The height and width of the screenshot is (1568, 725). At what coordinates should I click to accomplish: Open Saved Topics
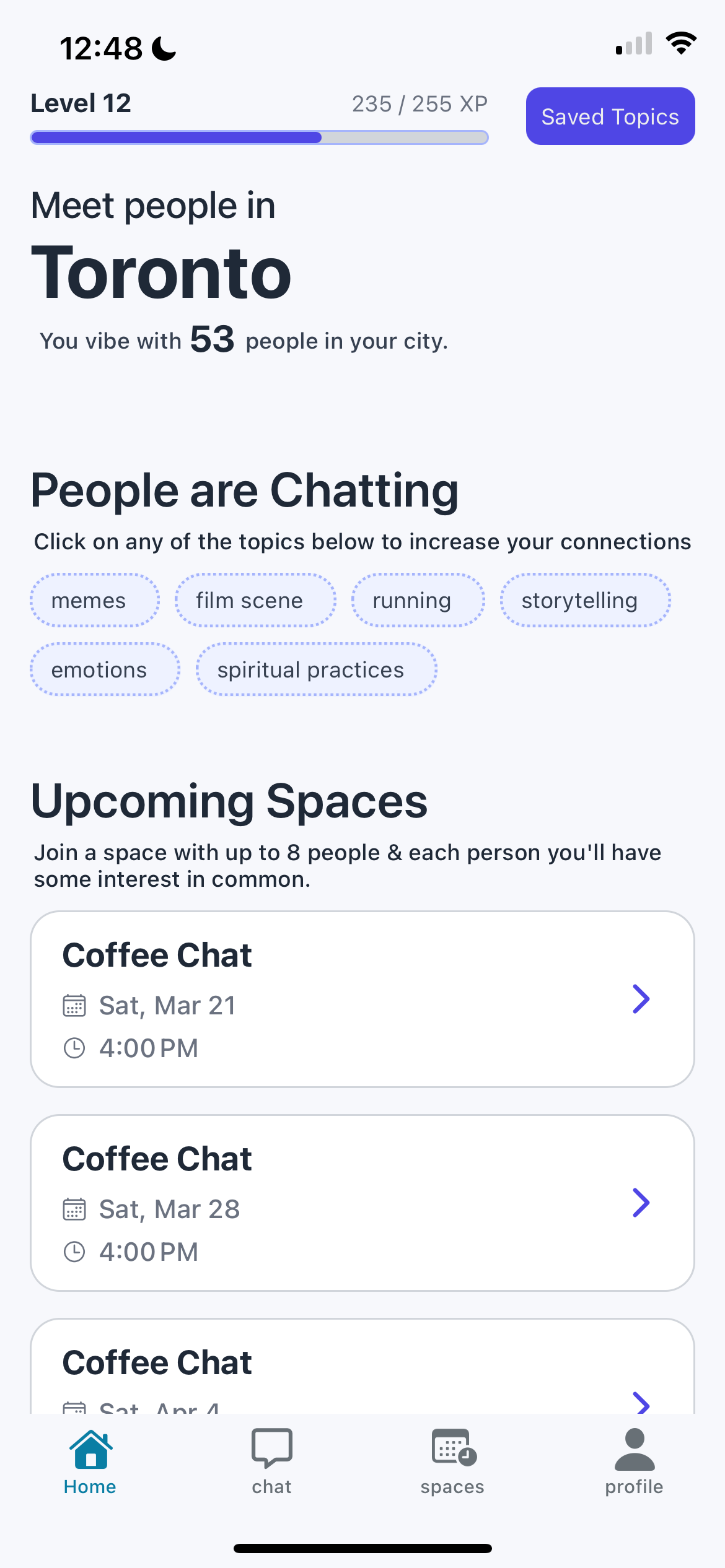coord(610,116)
